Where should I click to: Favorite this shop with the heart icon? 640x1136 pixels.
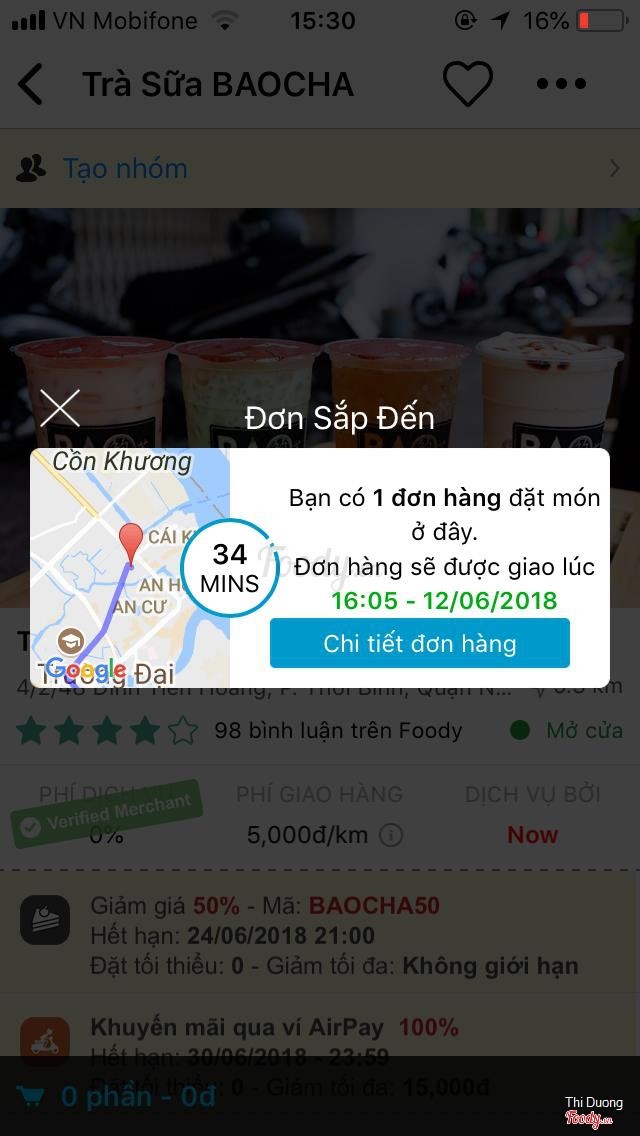tap(468, 84)
